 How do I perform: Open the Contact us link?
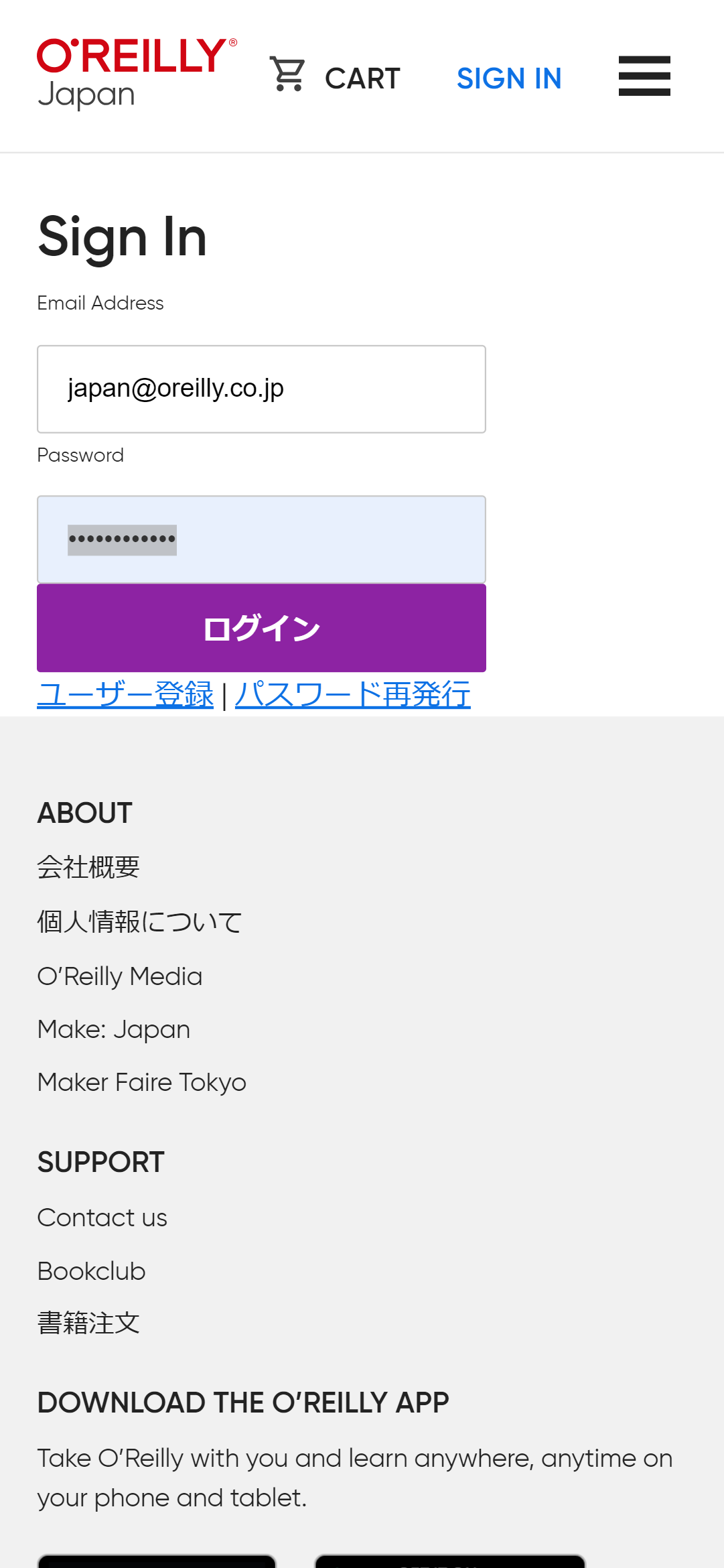(x=102, y=1218)
